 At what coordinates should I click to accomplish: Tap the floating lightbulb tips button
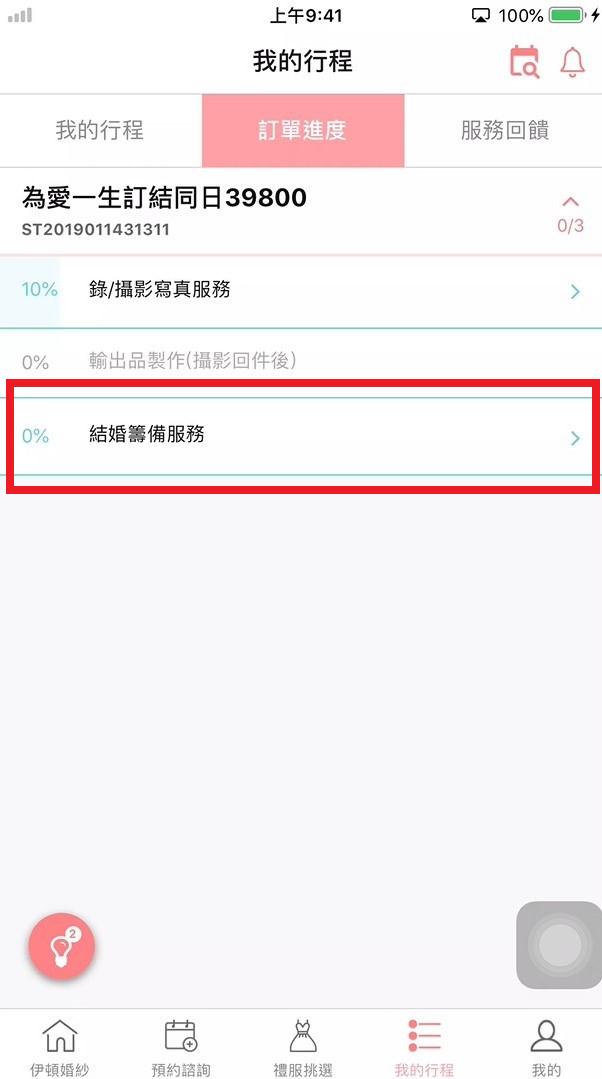[62, 945]
